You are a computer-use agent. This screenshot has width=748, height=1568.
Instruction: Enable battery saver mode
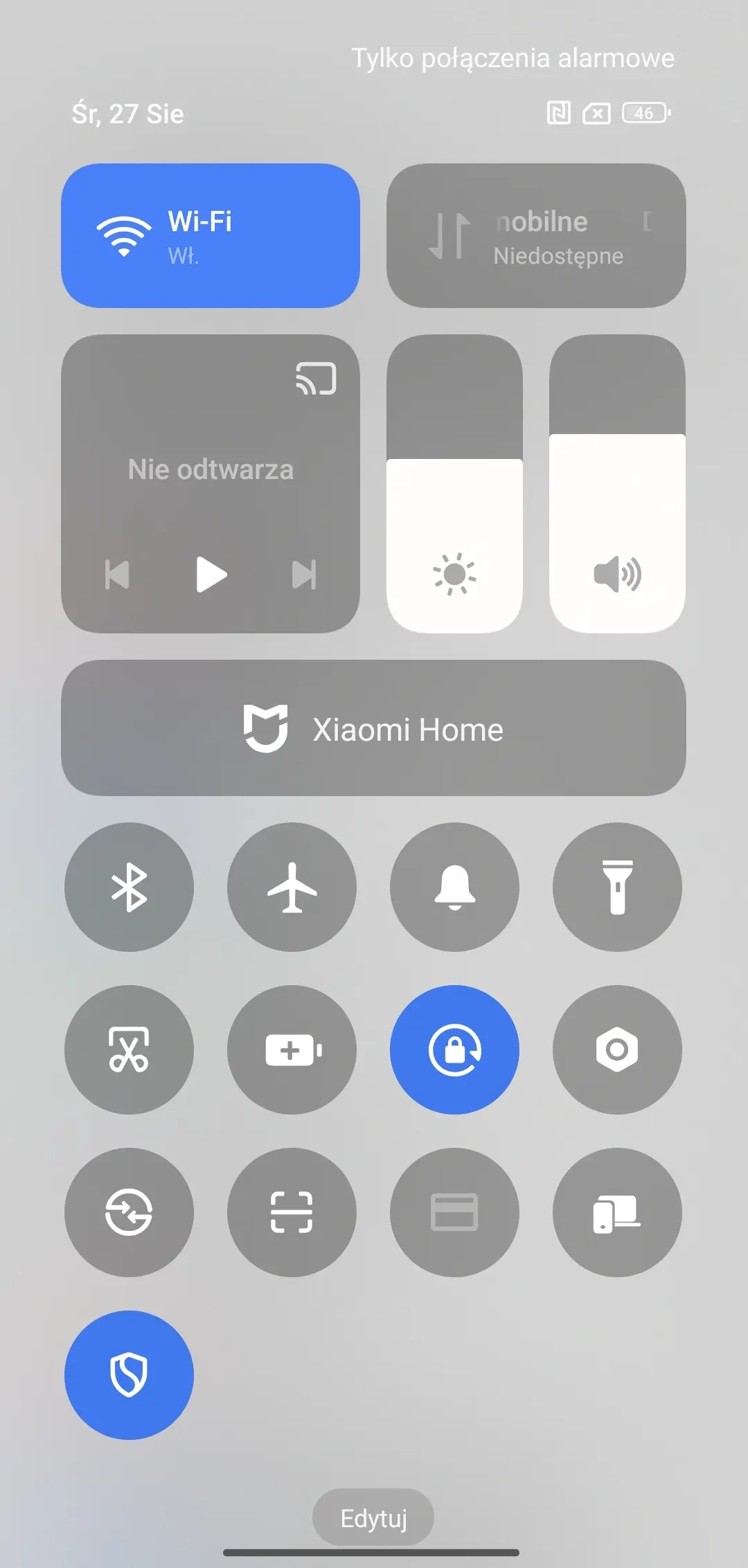coord(292,1049)
